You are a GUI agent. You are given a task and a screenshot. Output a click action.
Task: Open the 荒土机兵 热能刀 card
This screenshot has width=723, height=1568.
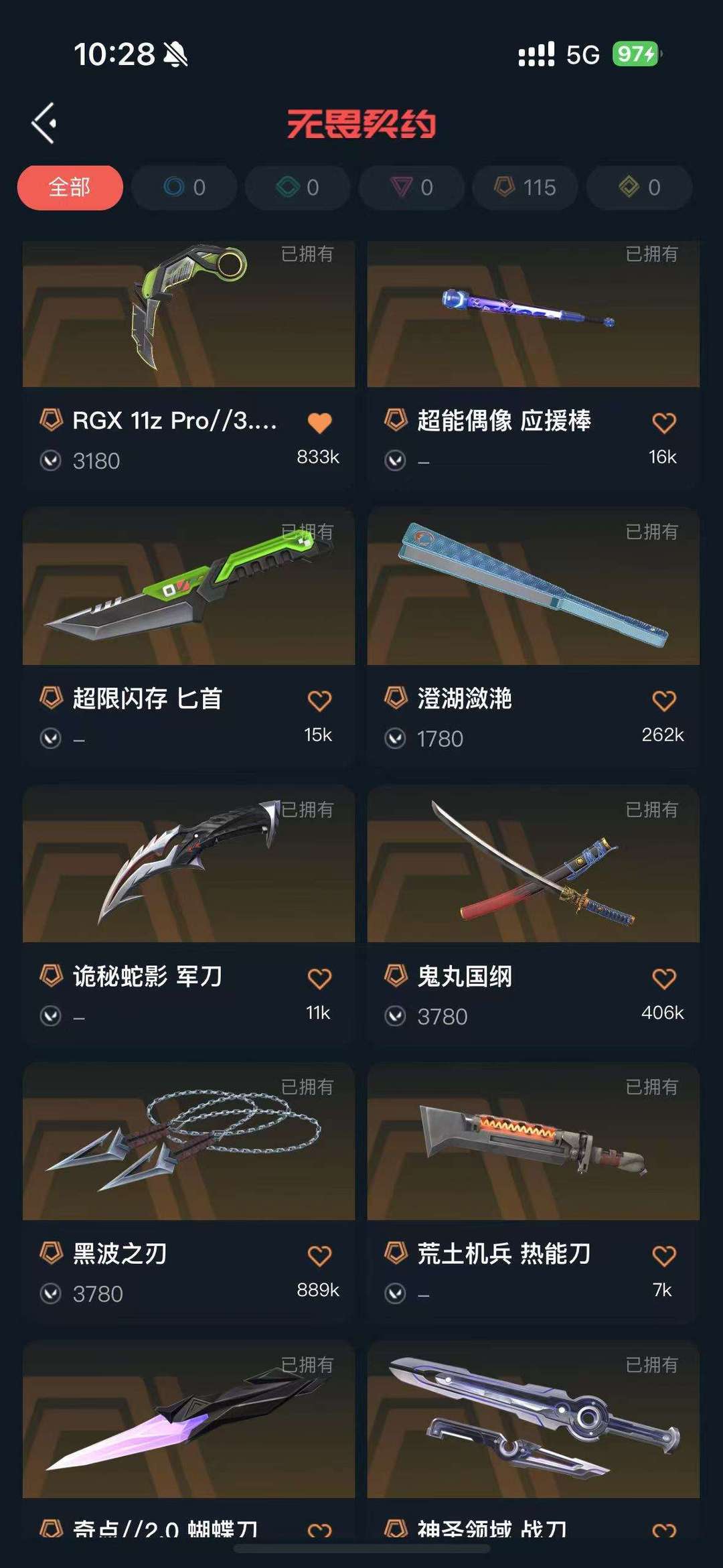[534, 1192]
